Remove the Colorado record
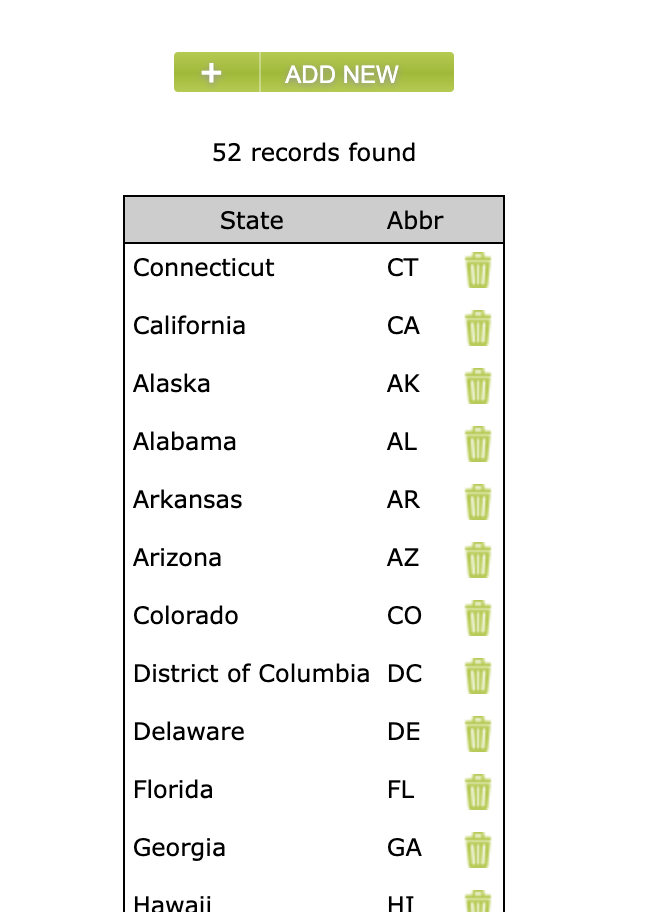 478,618
